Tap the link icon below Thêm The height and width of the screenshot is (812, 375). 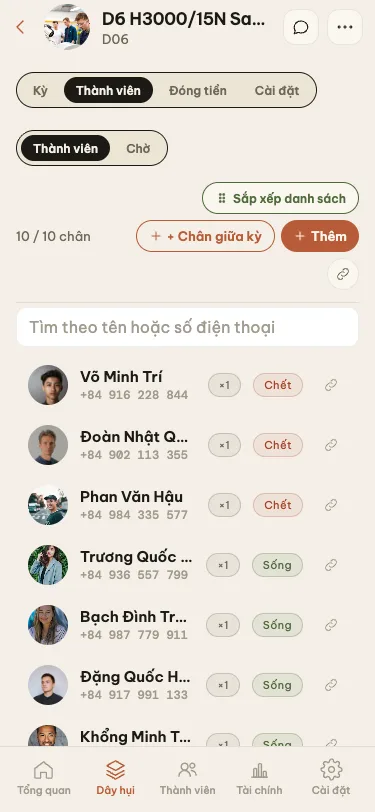(343, 274)
